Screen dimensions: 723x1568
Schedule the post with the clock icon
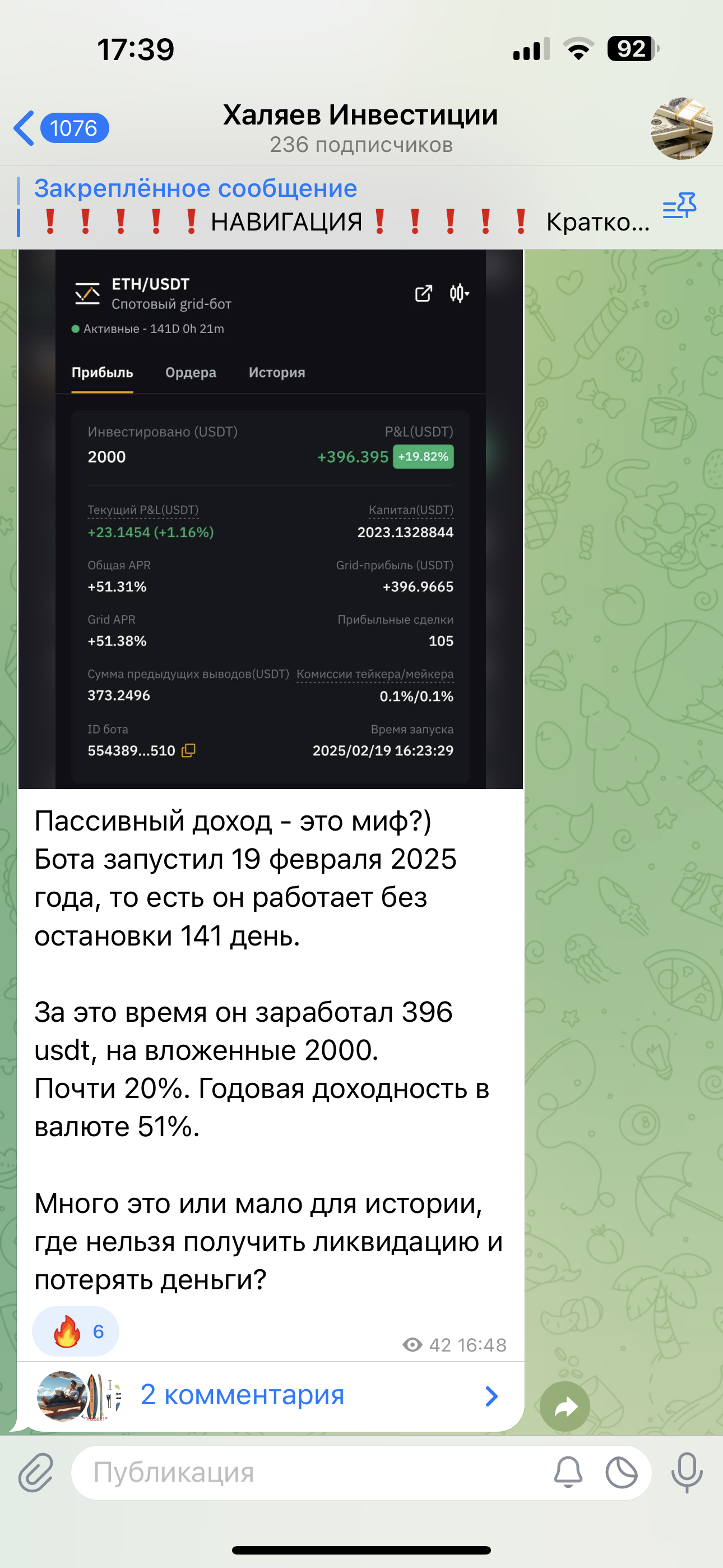tap(622, 1473)
